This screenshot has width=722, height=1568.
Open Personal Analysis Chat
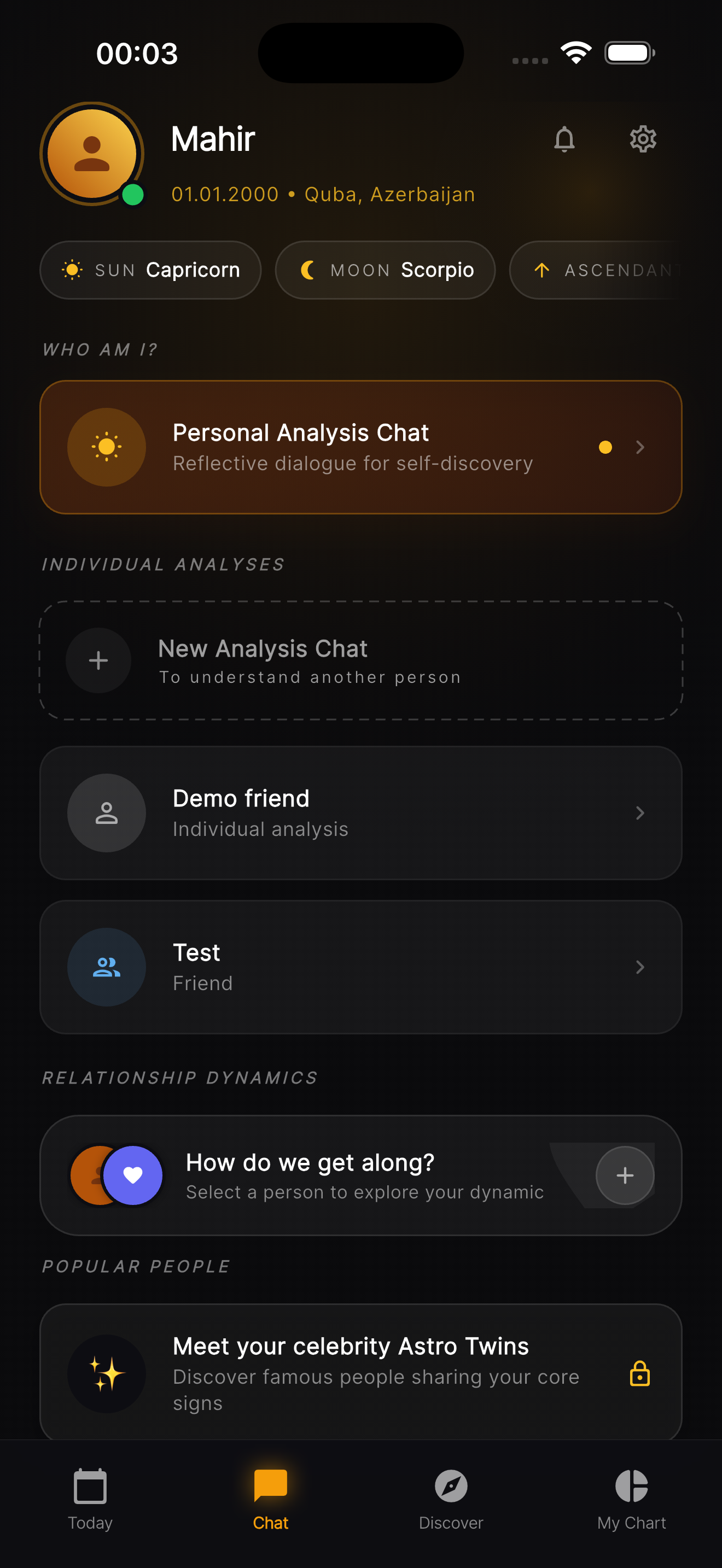360,447
